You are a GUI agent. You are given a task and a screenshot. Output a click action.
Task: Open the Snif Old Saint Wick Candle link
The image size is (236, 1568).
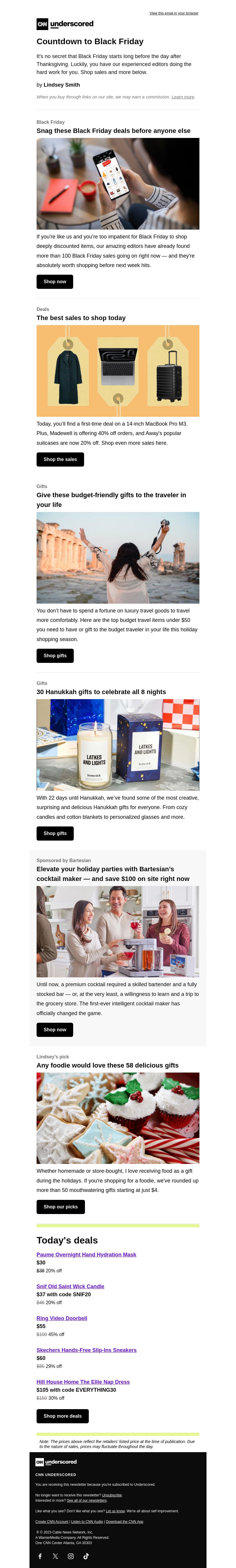[x=70, y=1286]
